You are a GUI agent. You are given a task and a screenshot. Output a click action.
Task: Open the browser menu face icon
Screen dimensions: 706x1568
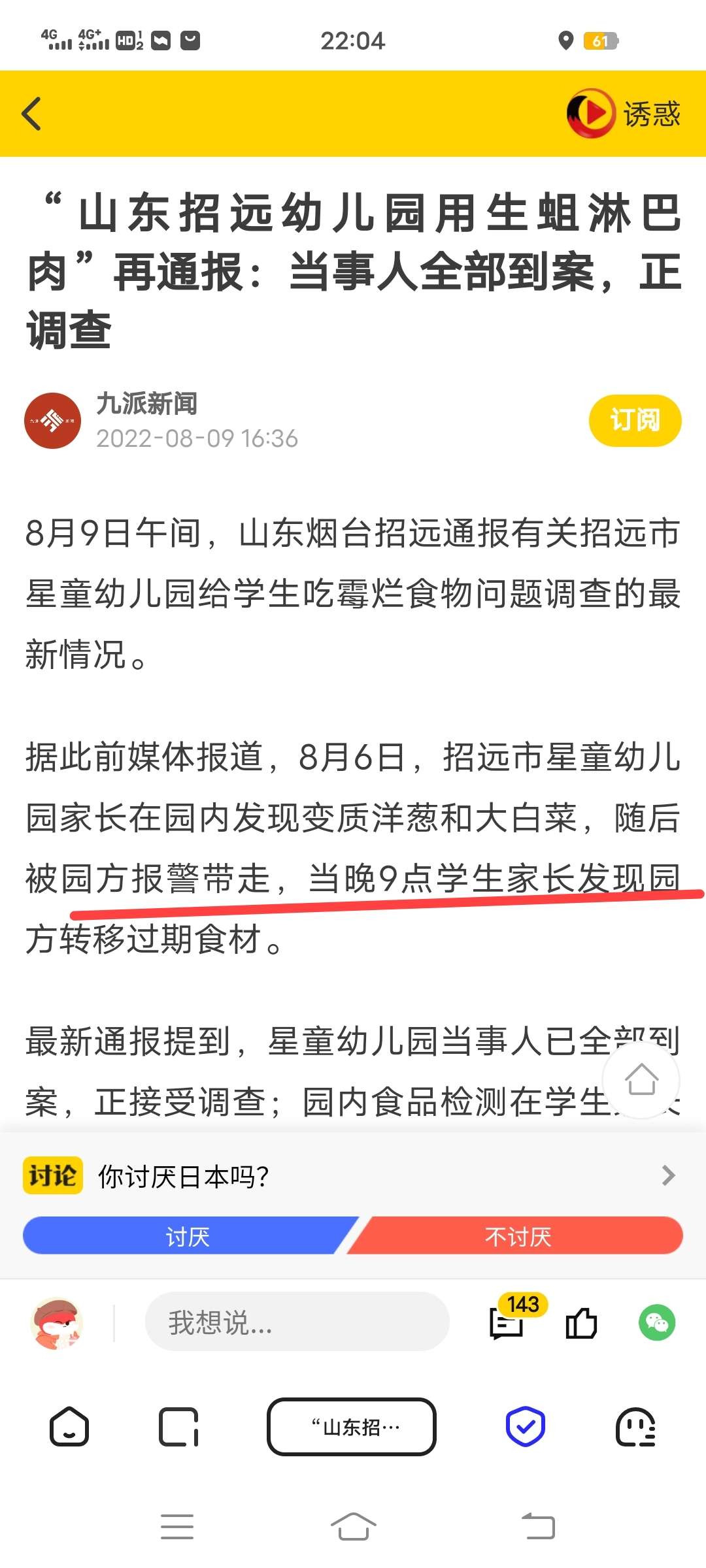pos(635,1427)
